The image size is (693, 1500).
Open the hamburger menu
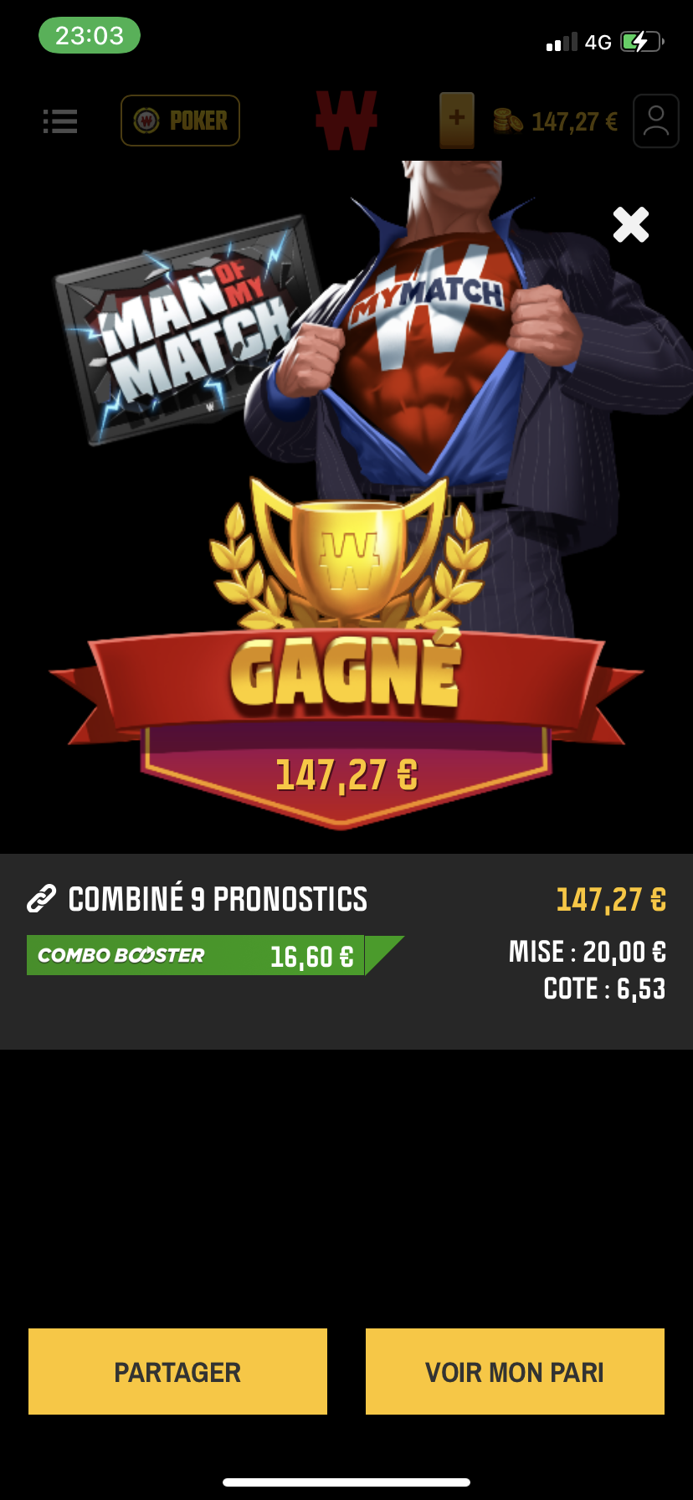[60, 121]
